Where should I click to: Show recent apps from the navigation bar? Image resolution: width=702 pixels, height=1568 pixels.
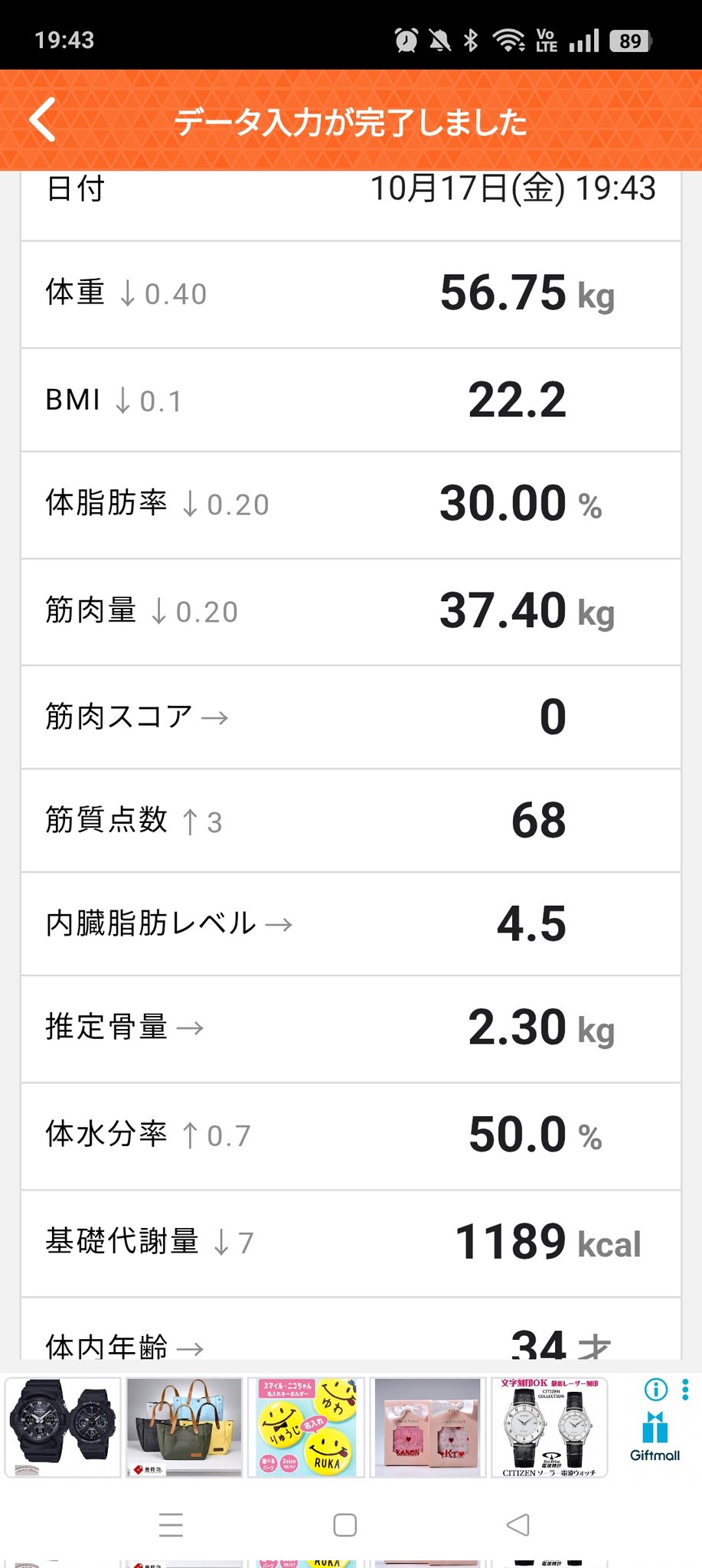(x=171, y=1525)
